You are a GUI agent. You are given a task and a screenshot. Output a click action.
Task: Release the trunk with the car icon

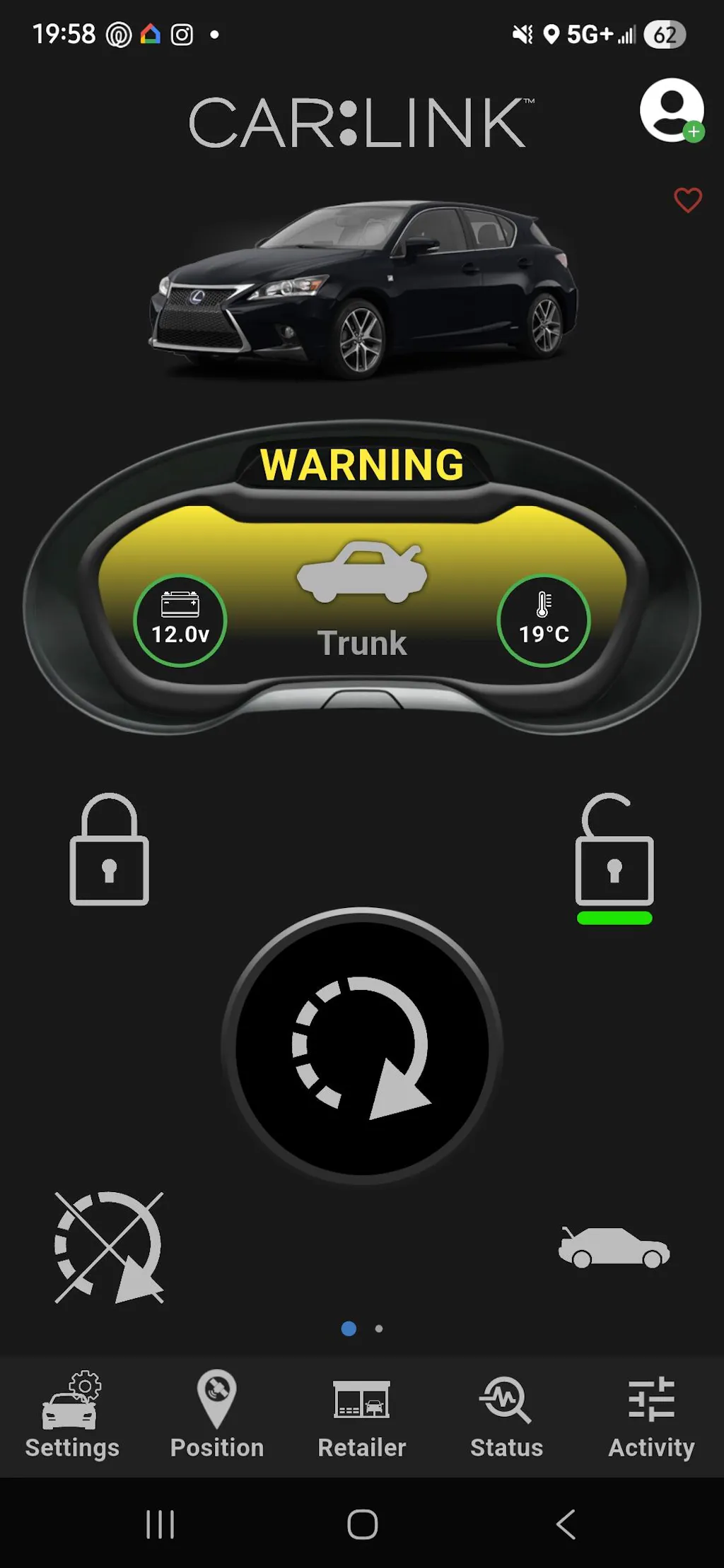click(614, 1247)
